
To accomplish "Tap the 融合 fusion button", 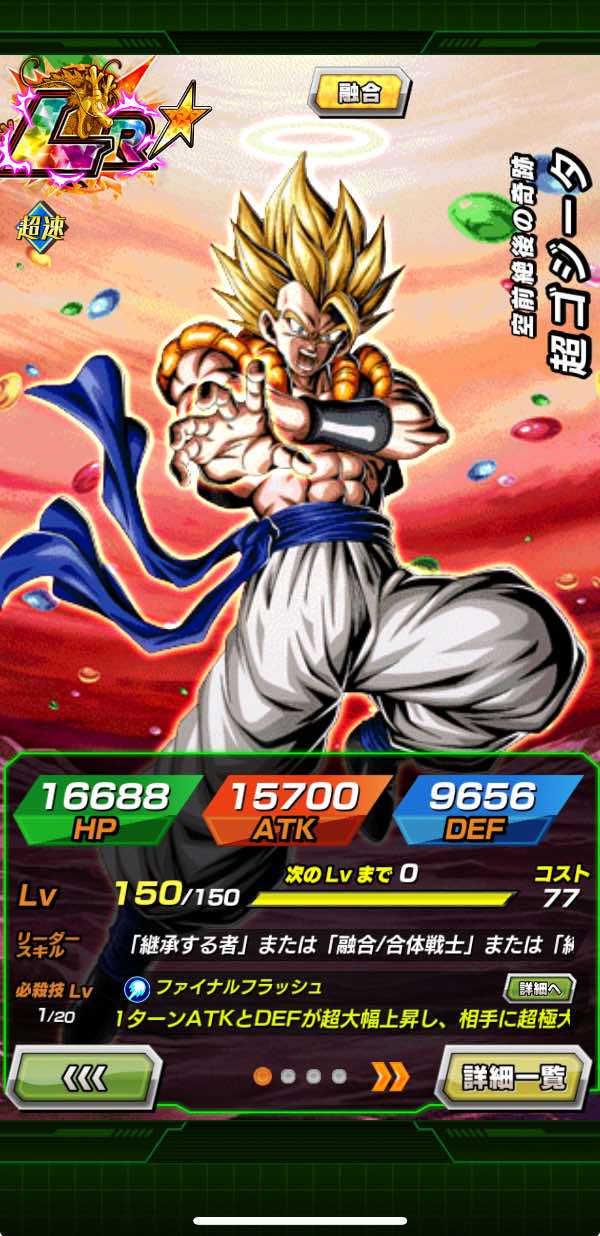I will 359,93.
